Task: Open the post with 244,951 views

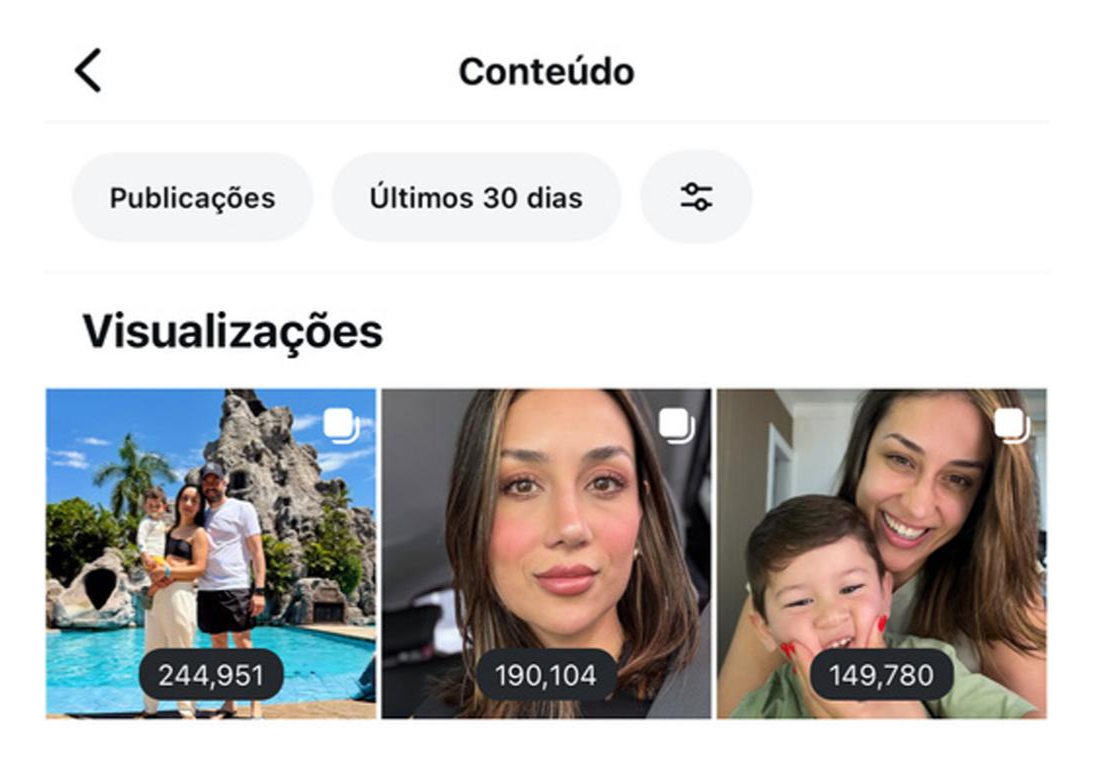Action: click(211, 553)
